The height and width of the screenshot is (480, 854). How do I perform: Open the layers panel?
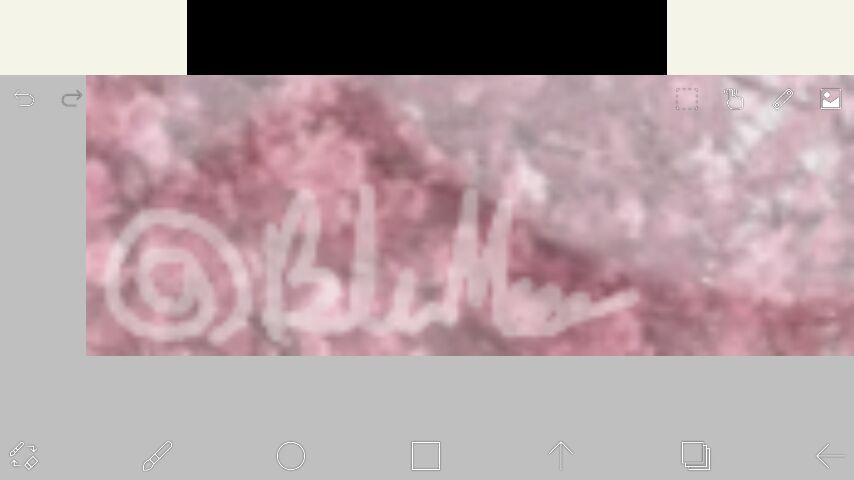(696, 456)
